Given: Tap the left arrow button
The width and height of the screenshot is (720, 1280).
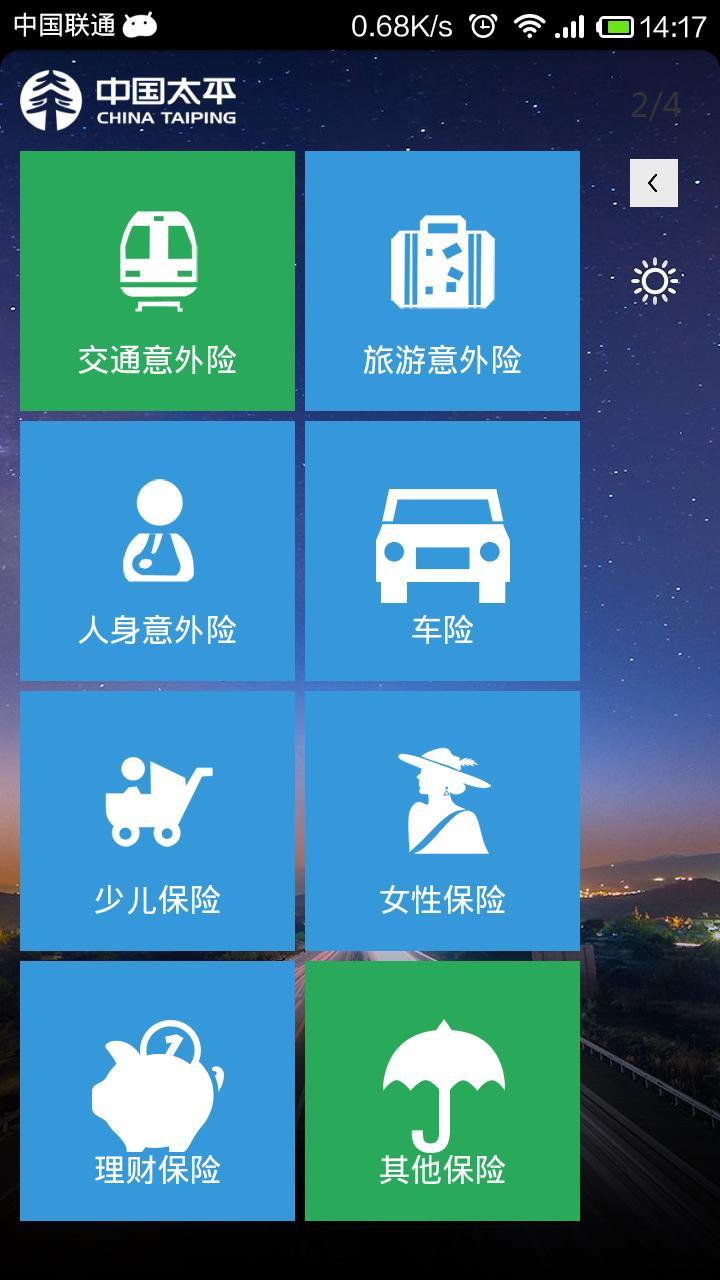Looking at the screenshot, I should coord(654,183).
